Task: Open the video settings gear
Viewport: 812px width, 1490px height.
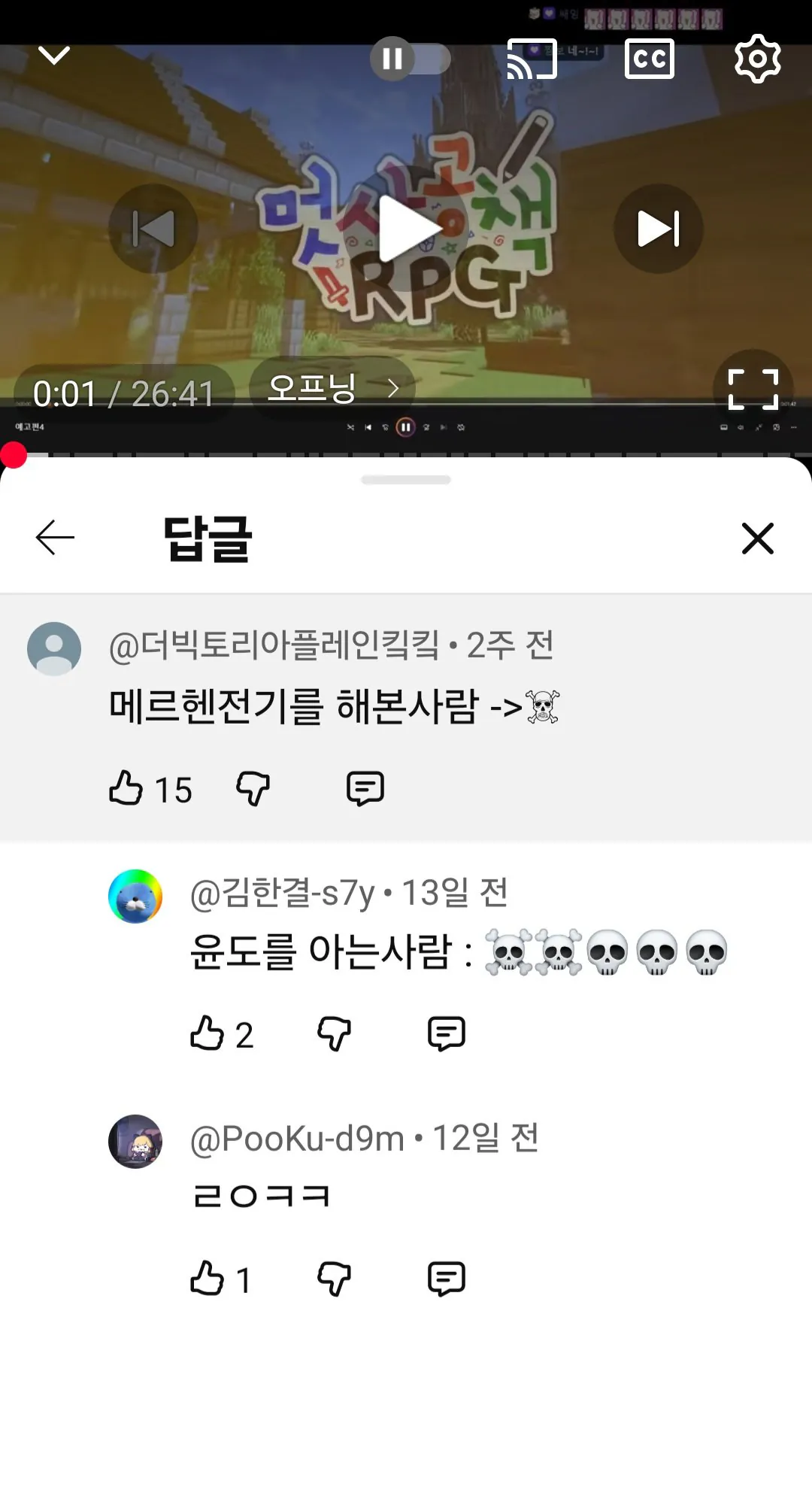Action: (758, 59)
